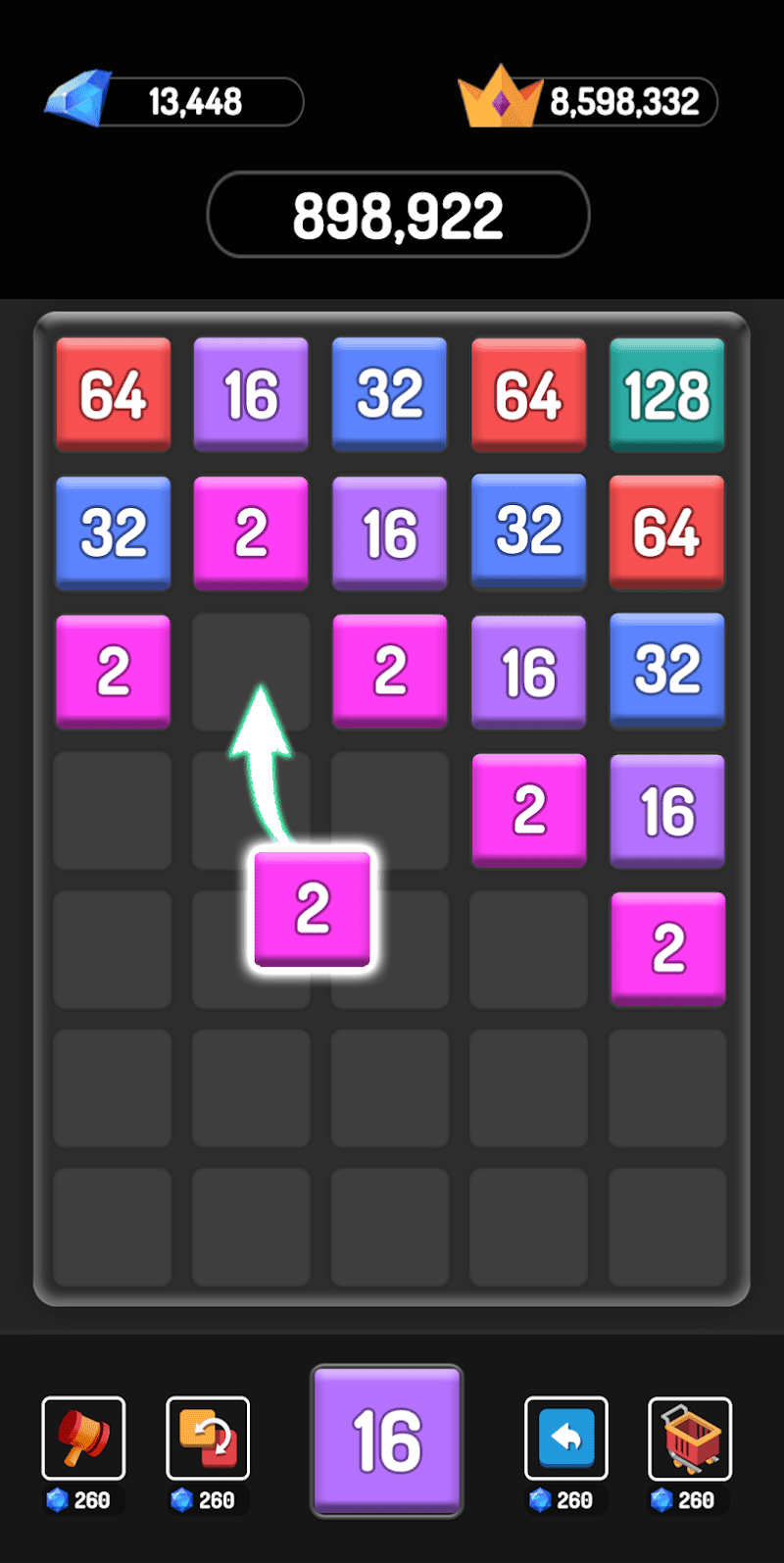Undo the last move
Screen dimensions: 784x1563
tap(566, 1437)
